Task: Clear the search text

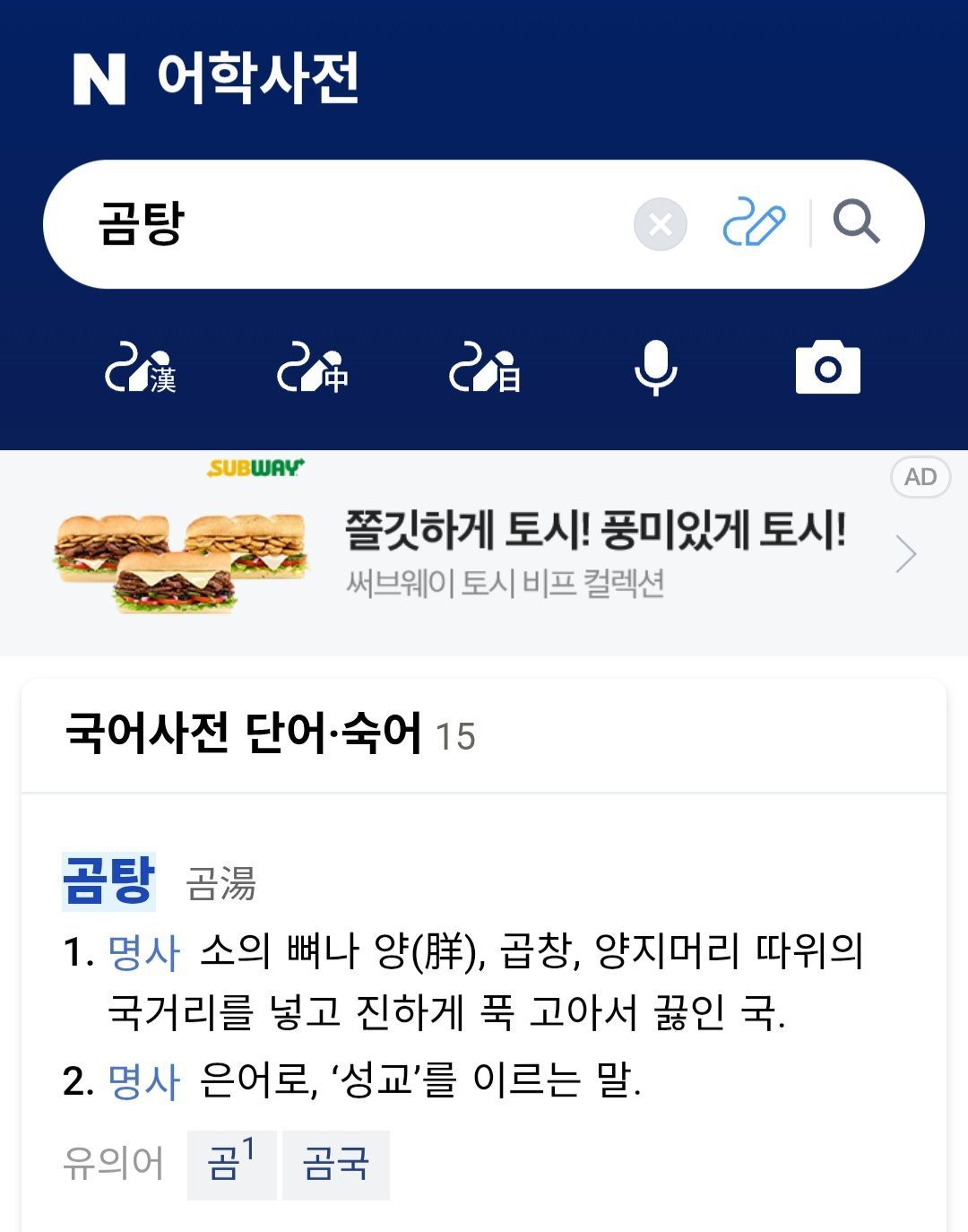Action: [661, 224]
